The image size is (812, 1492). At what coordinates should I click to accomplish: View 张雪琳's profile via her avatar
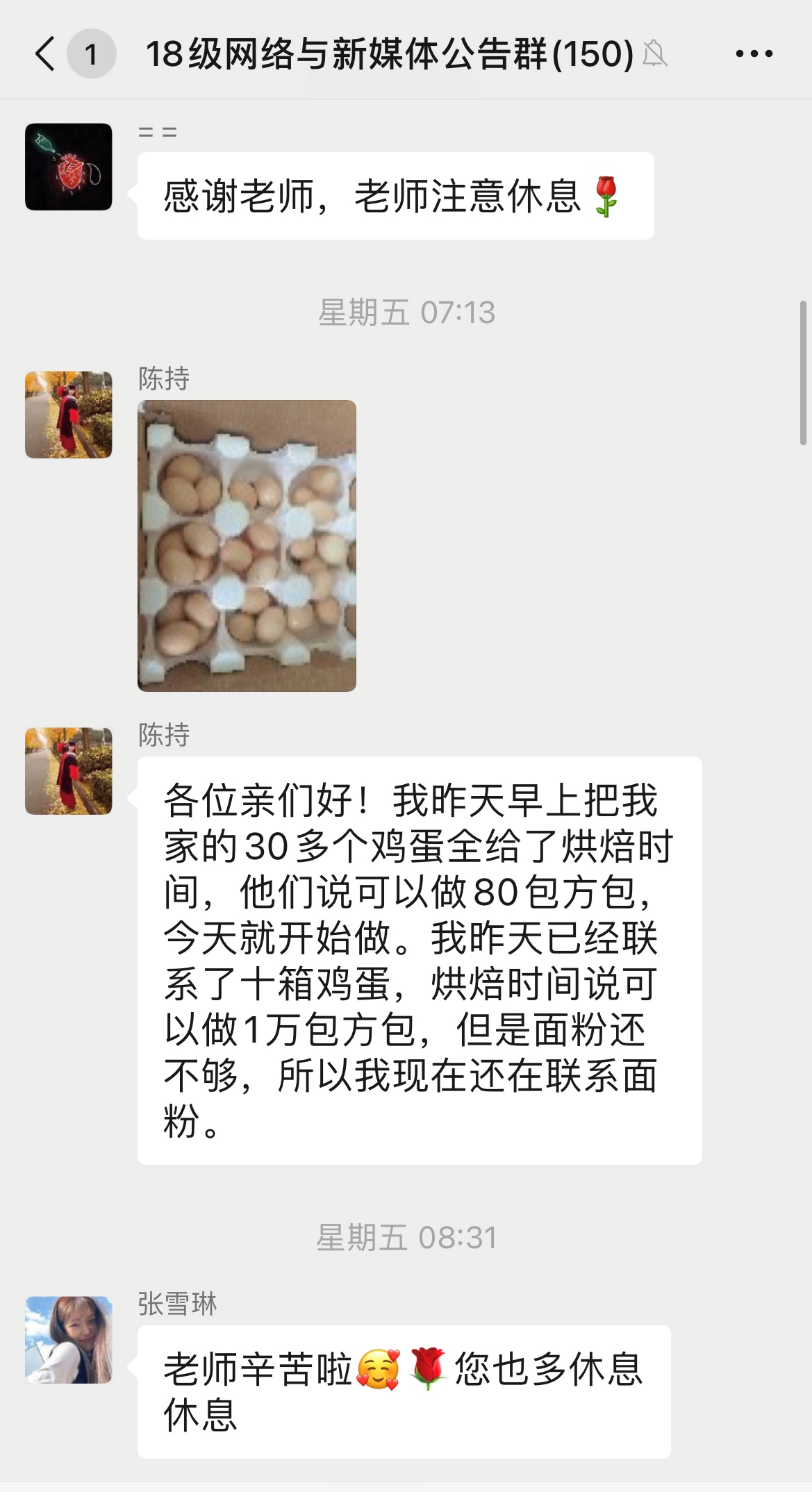(69, 1339)
